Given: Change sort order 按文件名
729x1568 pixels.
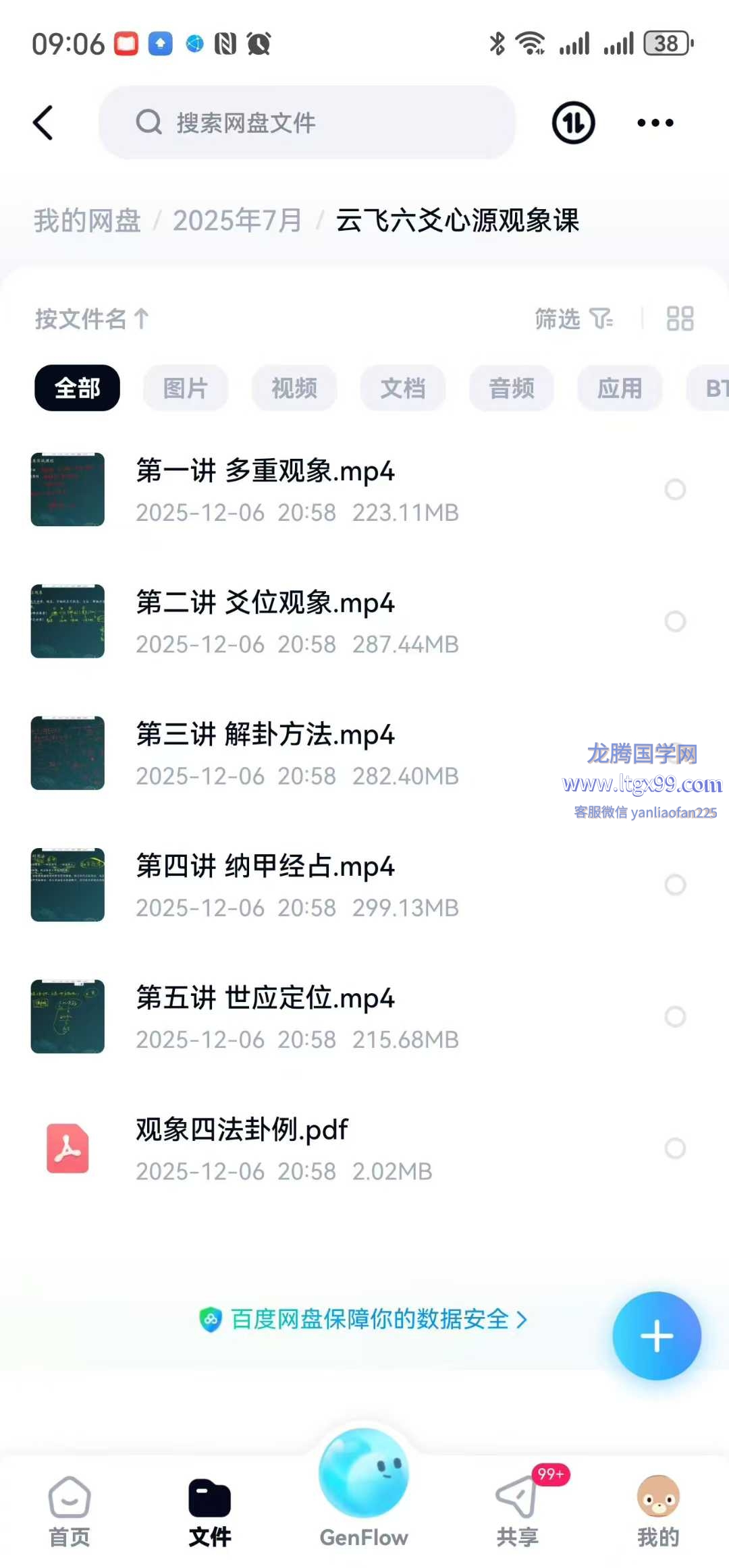Looking at the screenshot, I should (92, 318).
